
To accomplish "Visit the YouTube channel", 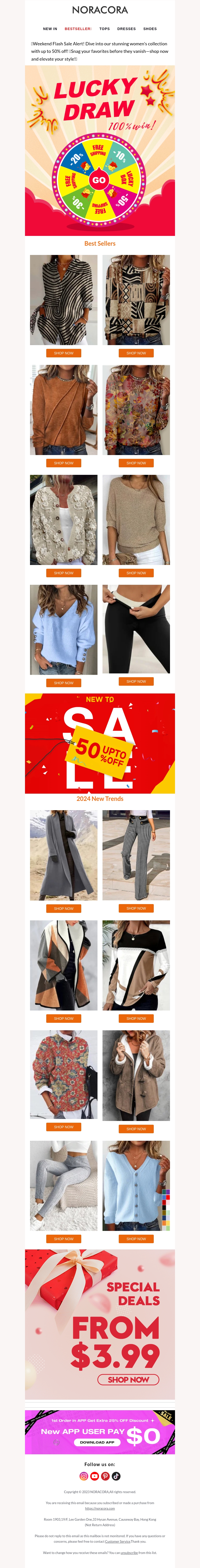I will tap(95, 1476).
